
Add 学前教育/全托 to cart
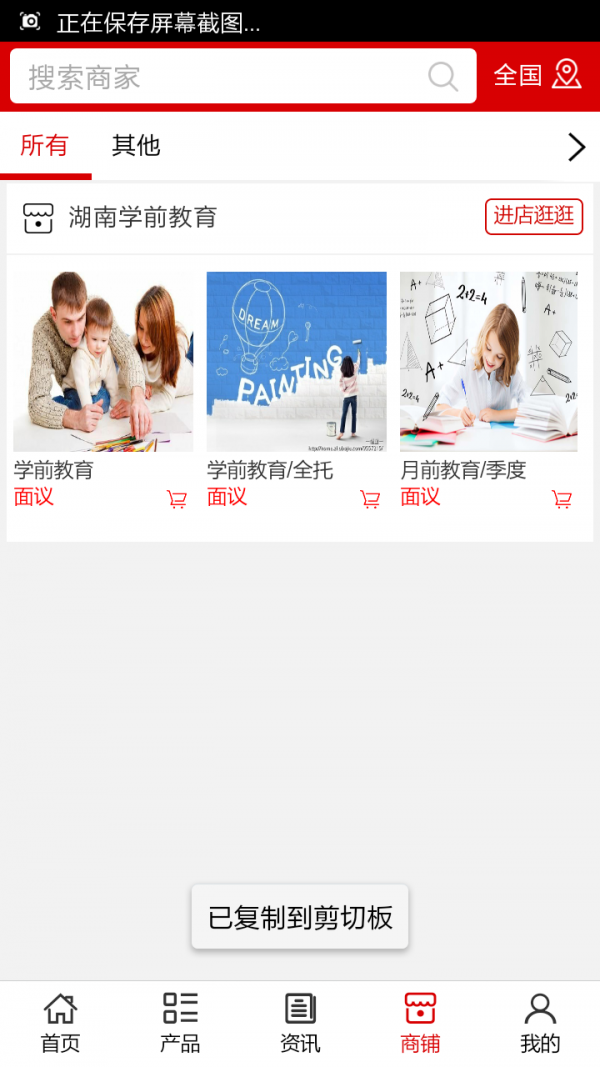(x=370, y=499)
